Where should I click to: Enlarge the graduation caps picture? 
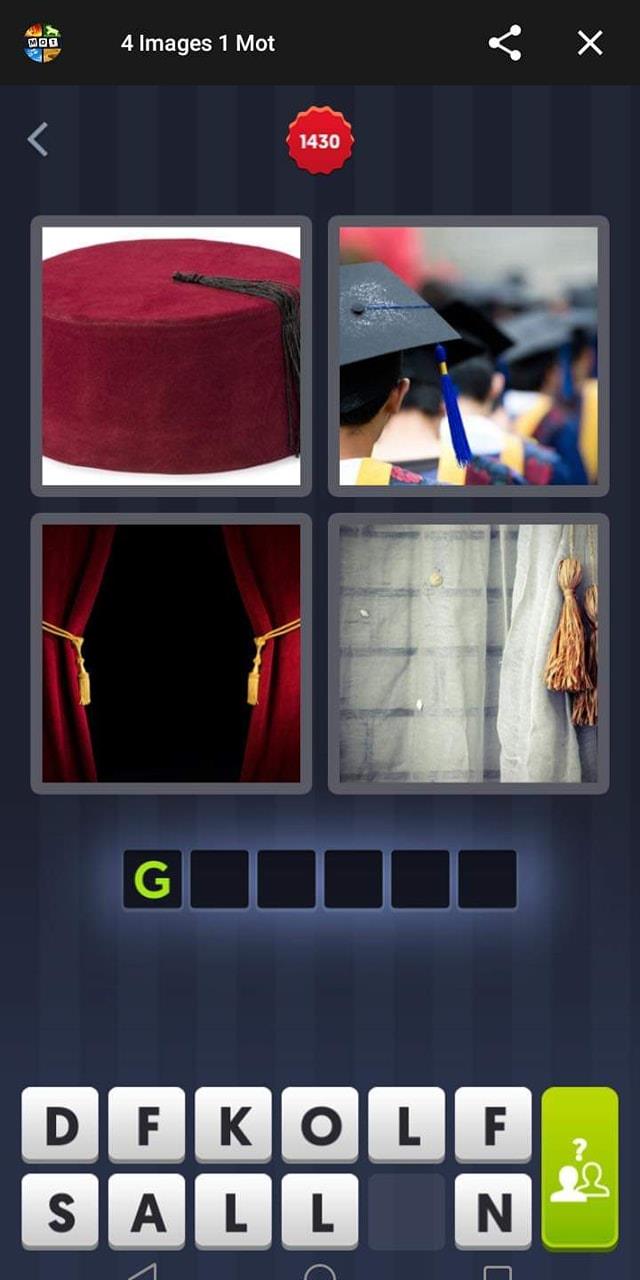point(468,356)
